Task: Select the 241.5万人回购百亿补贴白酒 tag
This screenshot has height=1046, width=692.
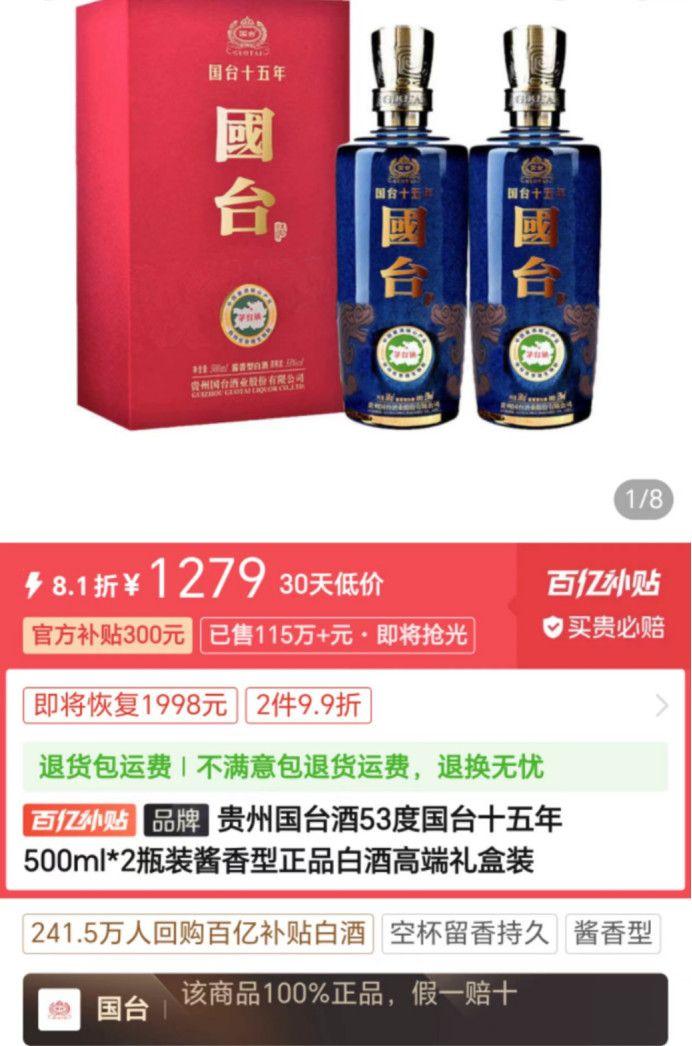Action: tap(198, 934)
